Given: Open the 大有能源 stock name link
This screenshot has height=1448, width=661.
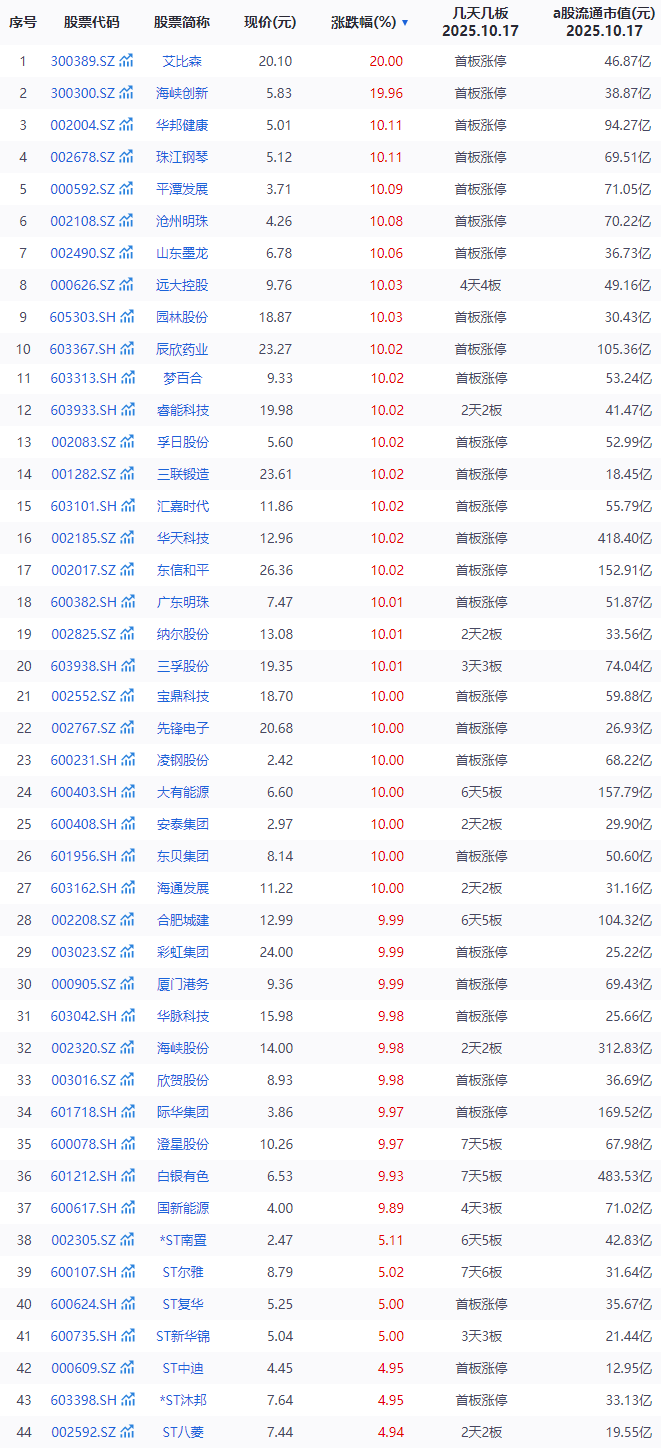Looking at the screenshot, I should click(x=182, y=792).
